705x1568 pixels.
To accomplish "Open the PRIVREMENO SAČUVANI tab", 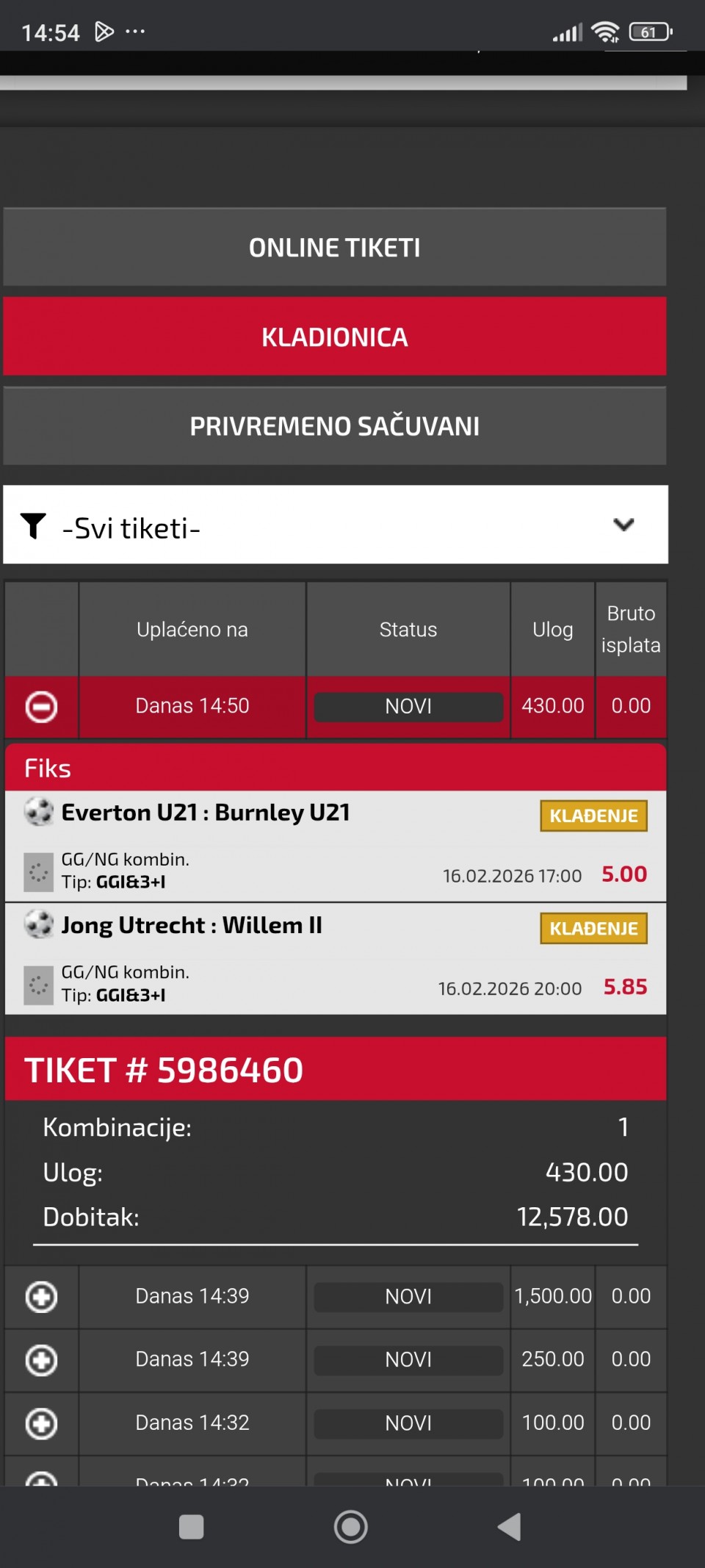I will coord(335,426).
